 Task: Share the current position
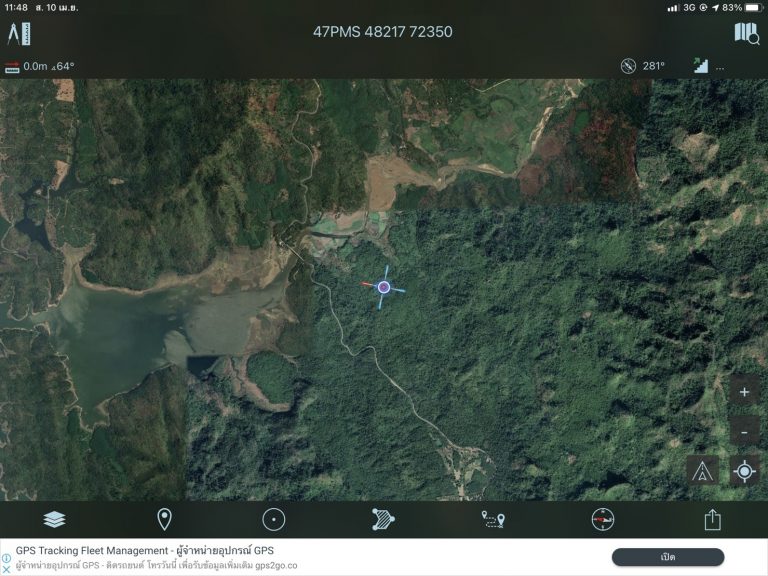(712, 519)
